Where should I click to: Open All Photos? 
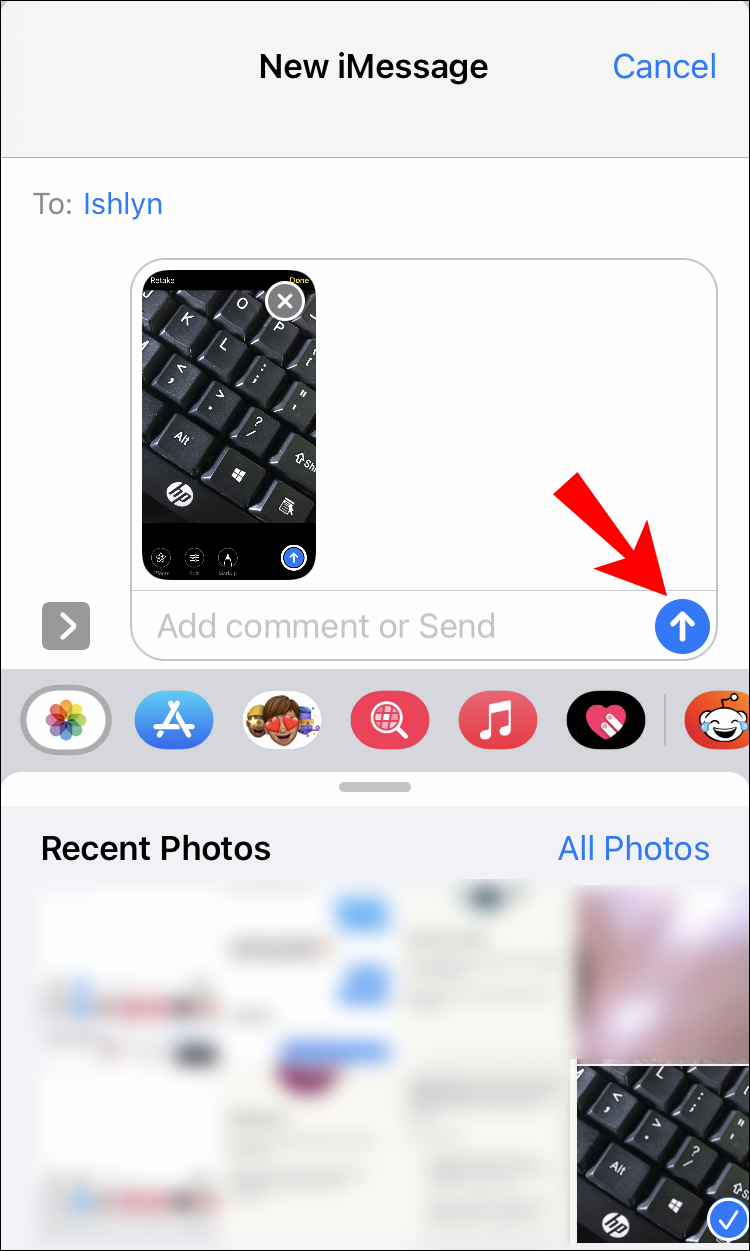[633, 849]
